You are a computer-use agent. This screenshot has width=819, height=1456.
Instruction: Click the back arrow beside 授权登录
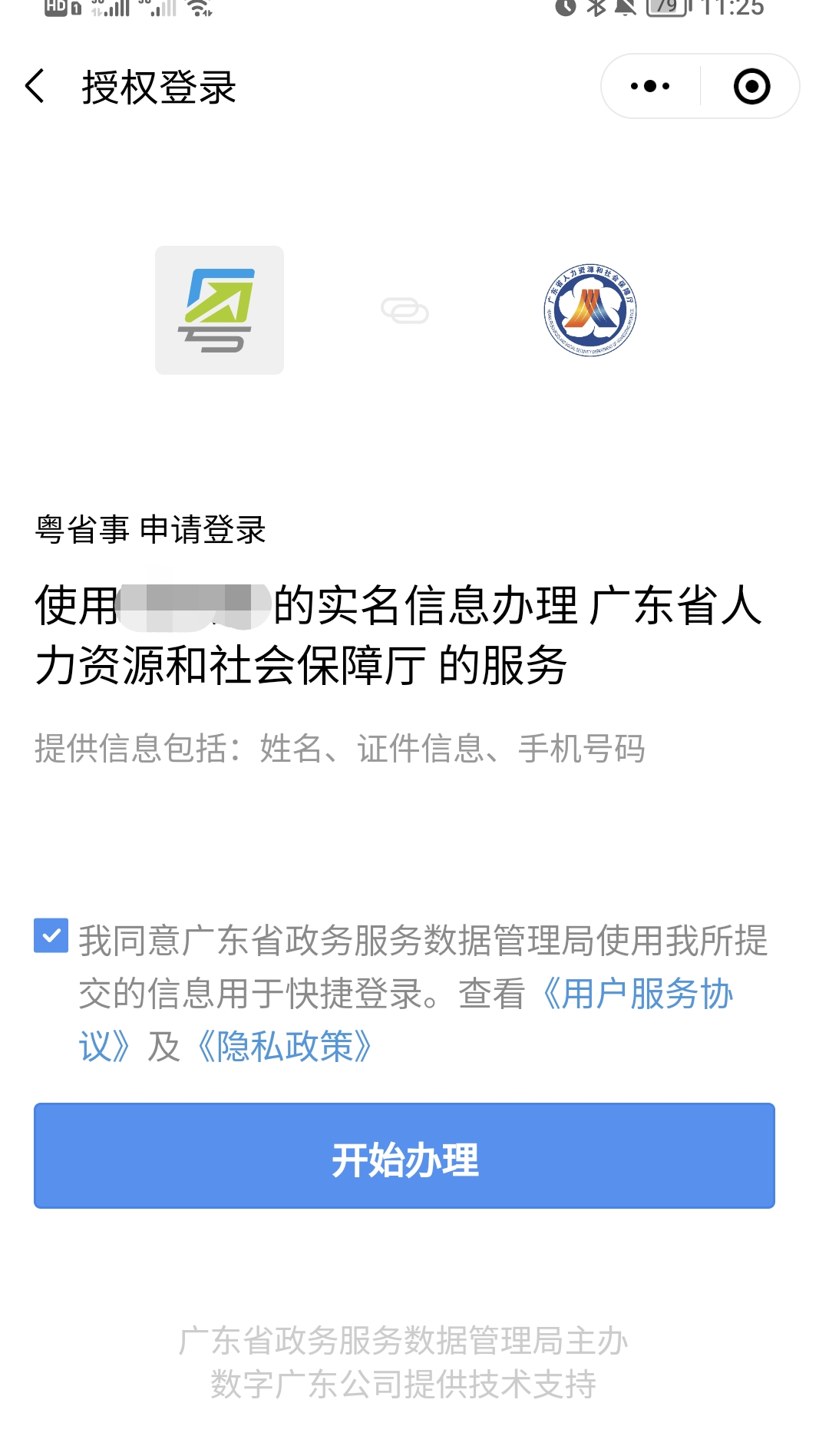tap(33, 86)
